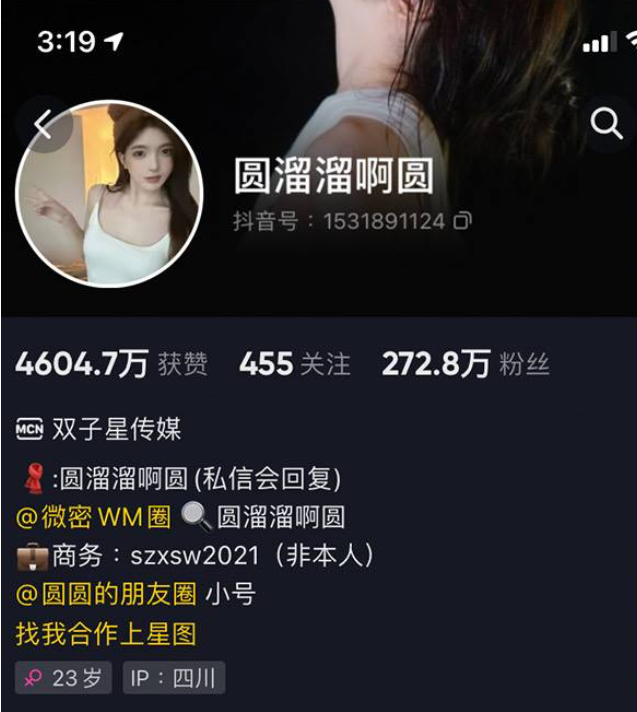The height and width of the screenshot is (712, 637).
Task: Open the search magnifier icon
Action: pos(606,123)
